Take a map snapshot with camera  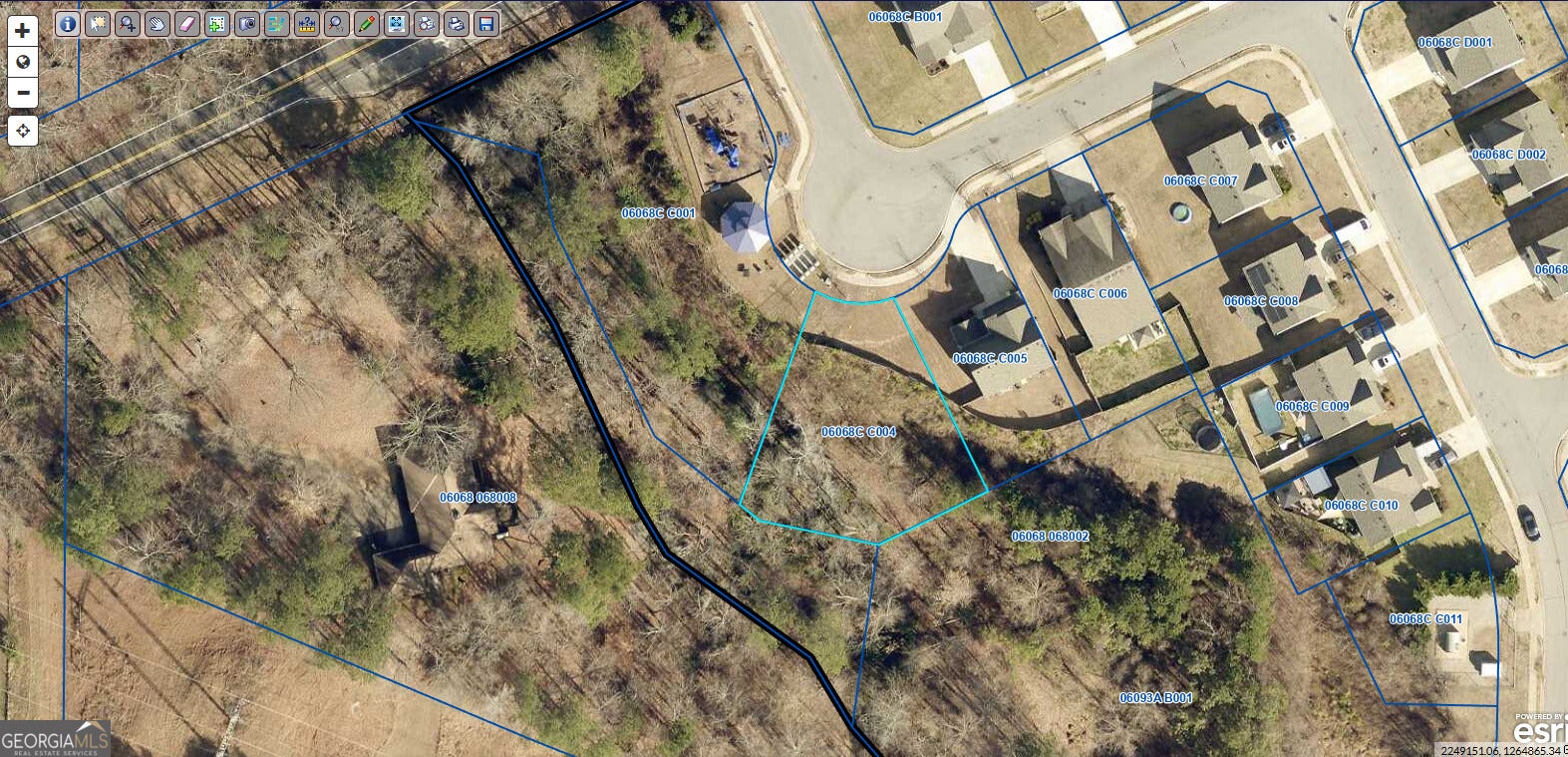coord(247,24)
